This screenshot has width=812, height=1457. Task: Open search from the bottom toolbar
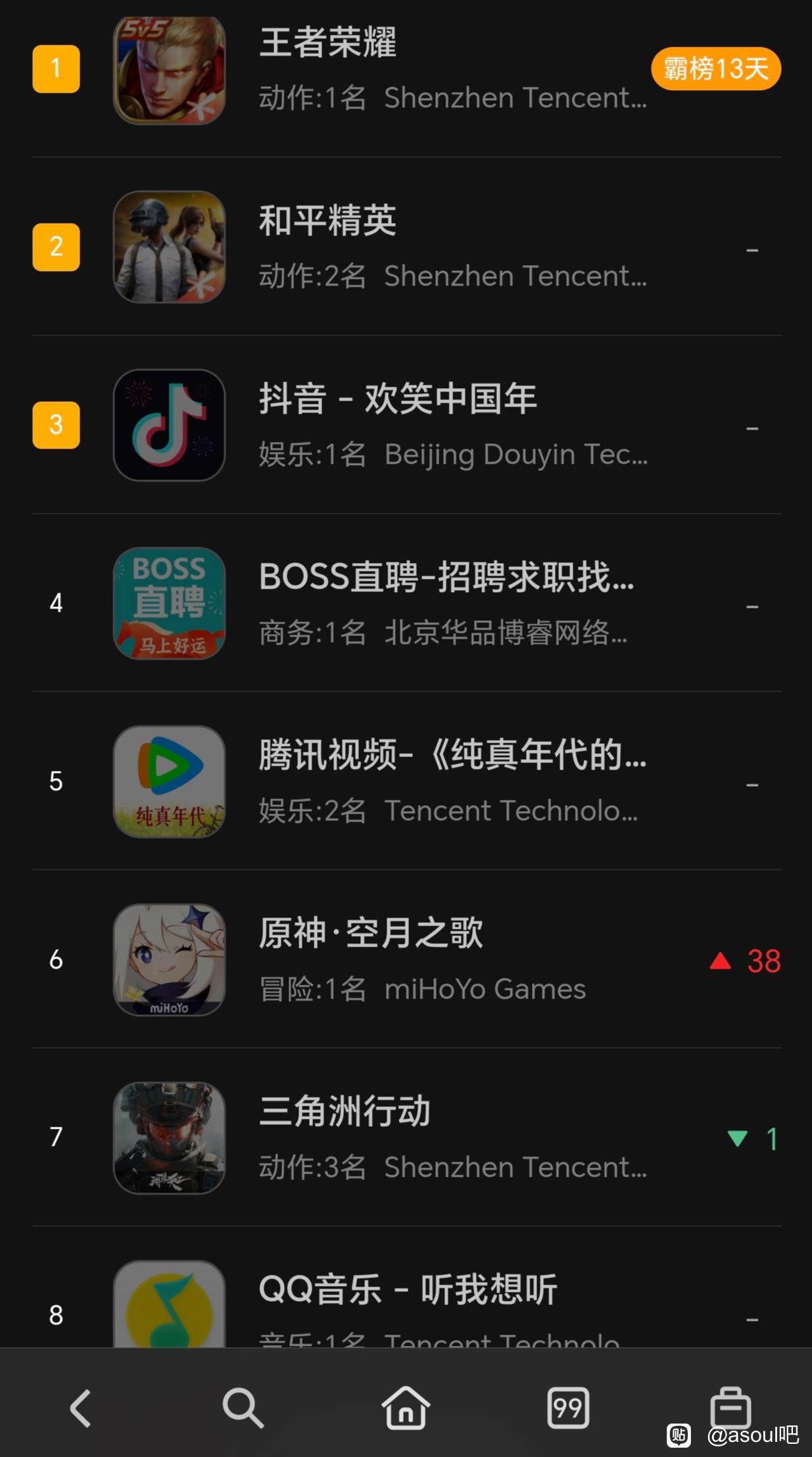(x=243, y=1408)
